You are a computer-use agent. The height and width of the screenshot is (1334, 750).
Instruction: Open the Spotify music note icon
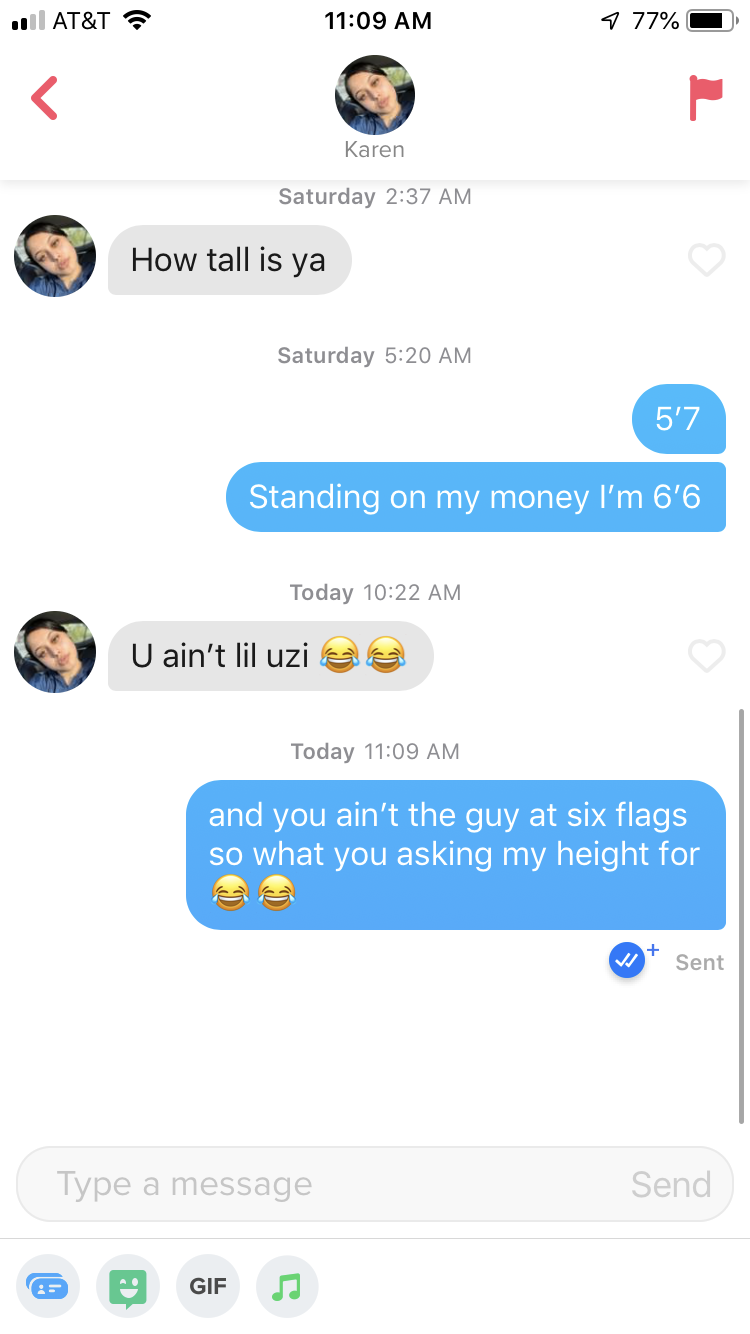[x=287, y=1286]
